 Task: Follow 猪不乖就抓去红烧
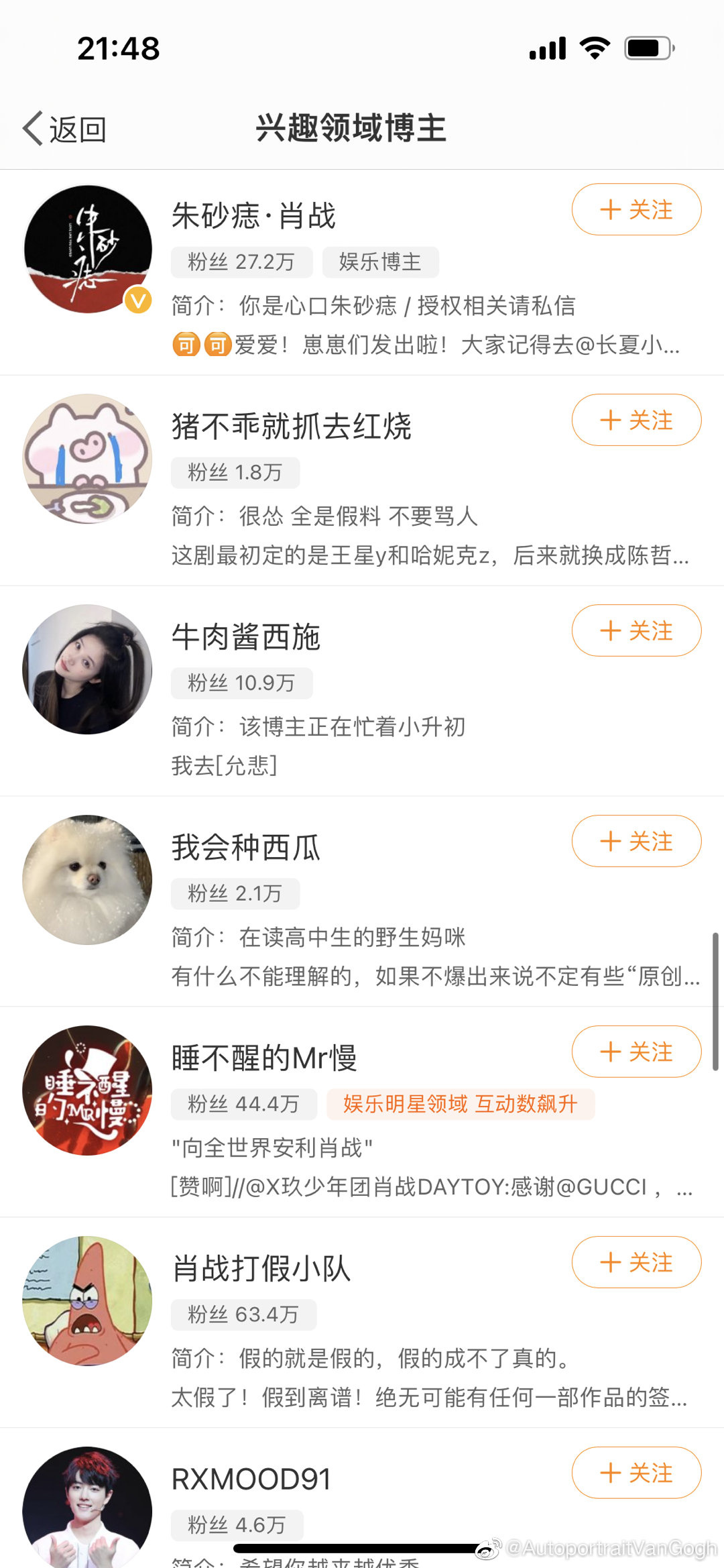tap(636, 421)
